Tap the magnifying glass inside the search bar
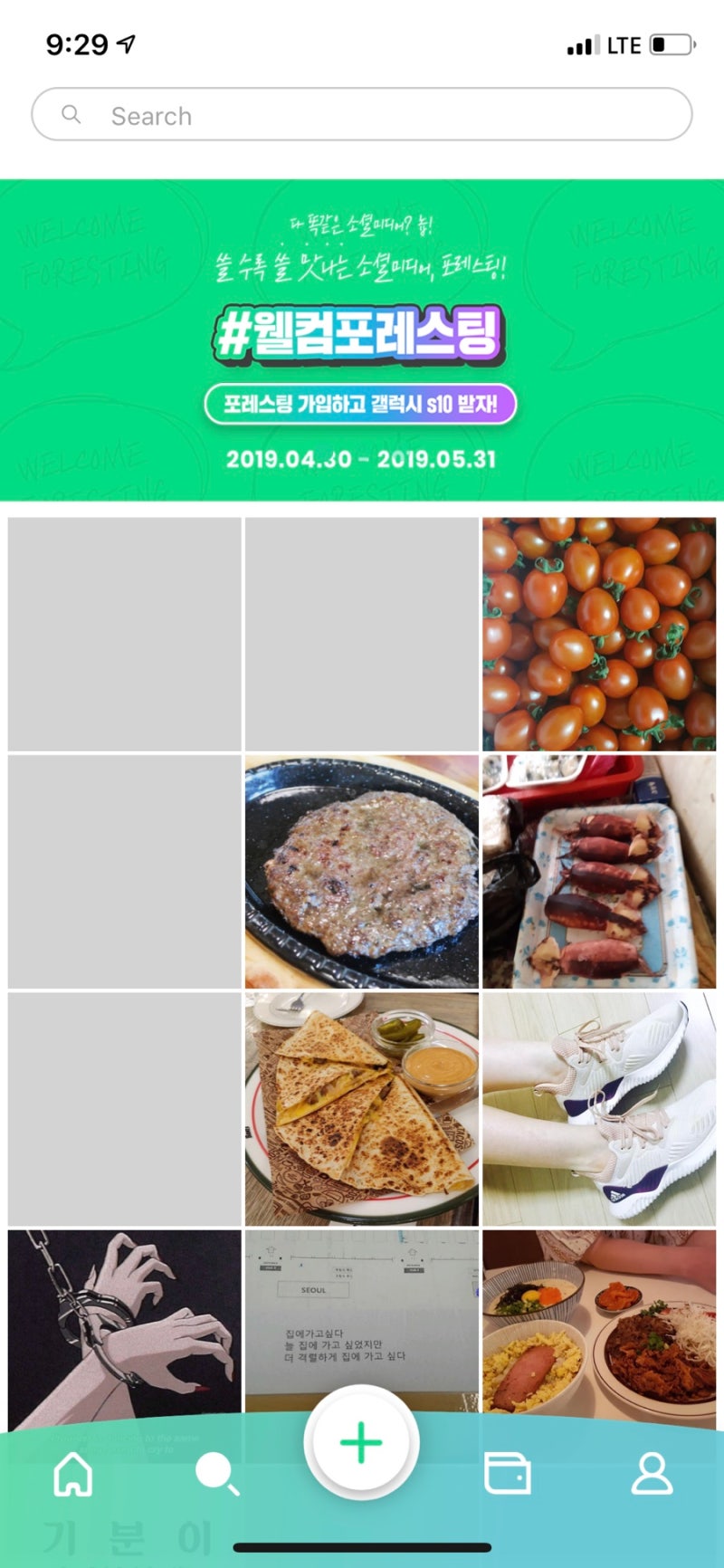The height and width of the screenshot is (1568, 724). pyautogui.click(x=72, y=114)
